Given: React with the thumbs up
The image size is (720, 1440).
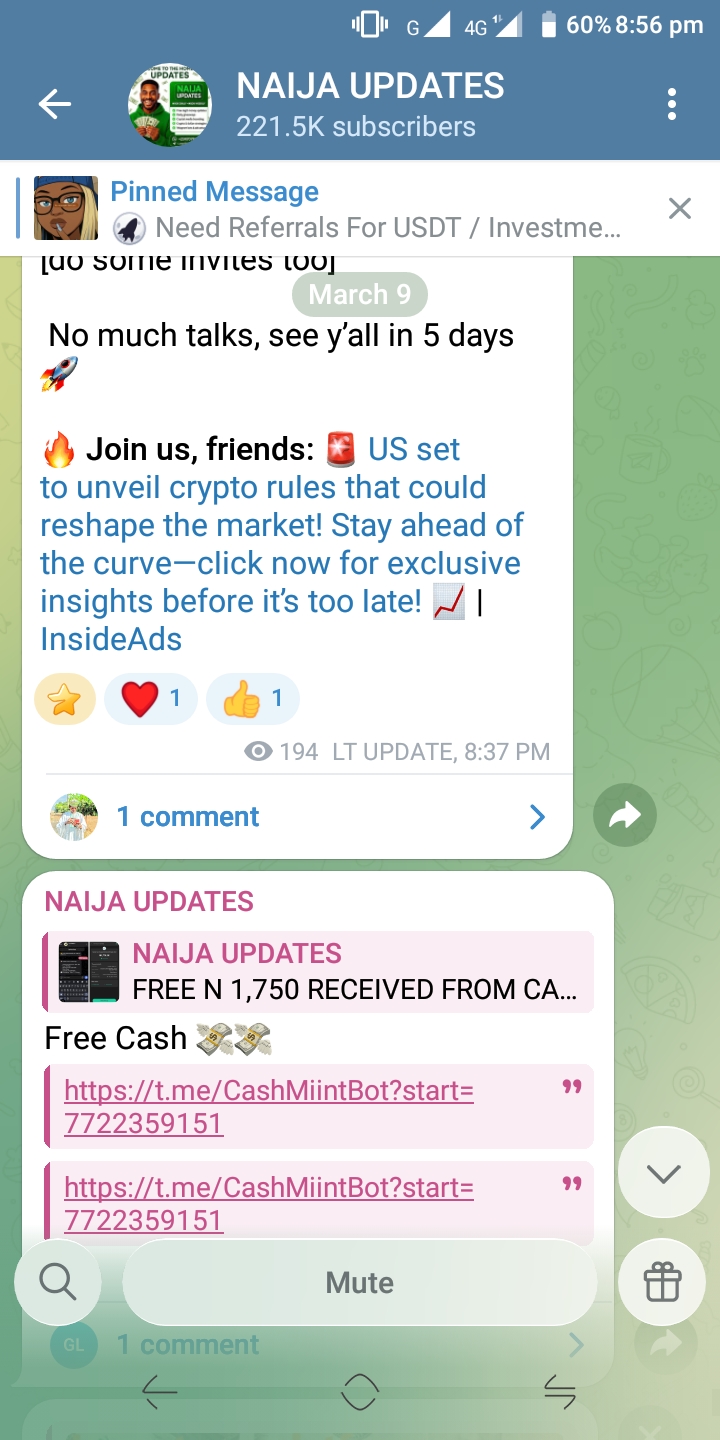Looking at the screenshot, I should point(253,699).
